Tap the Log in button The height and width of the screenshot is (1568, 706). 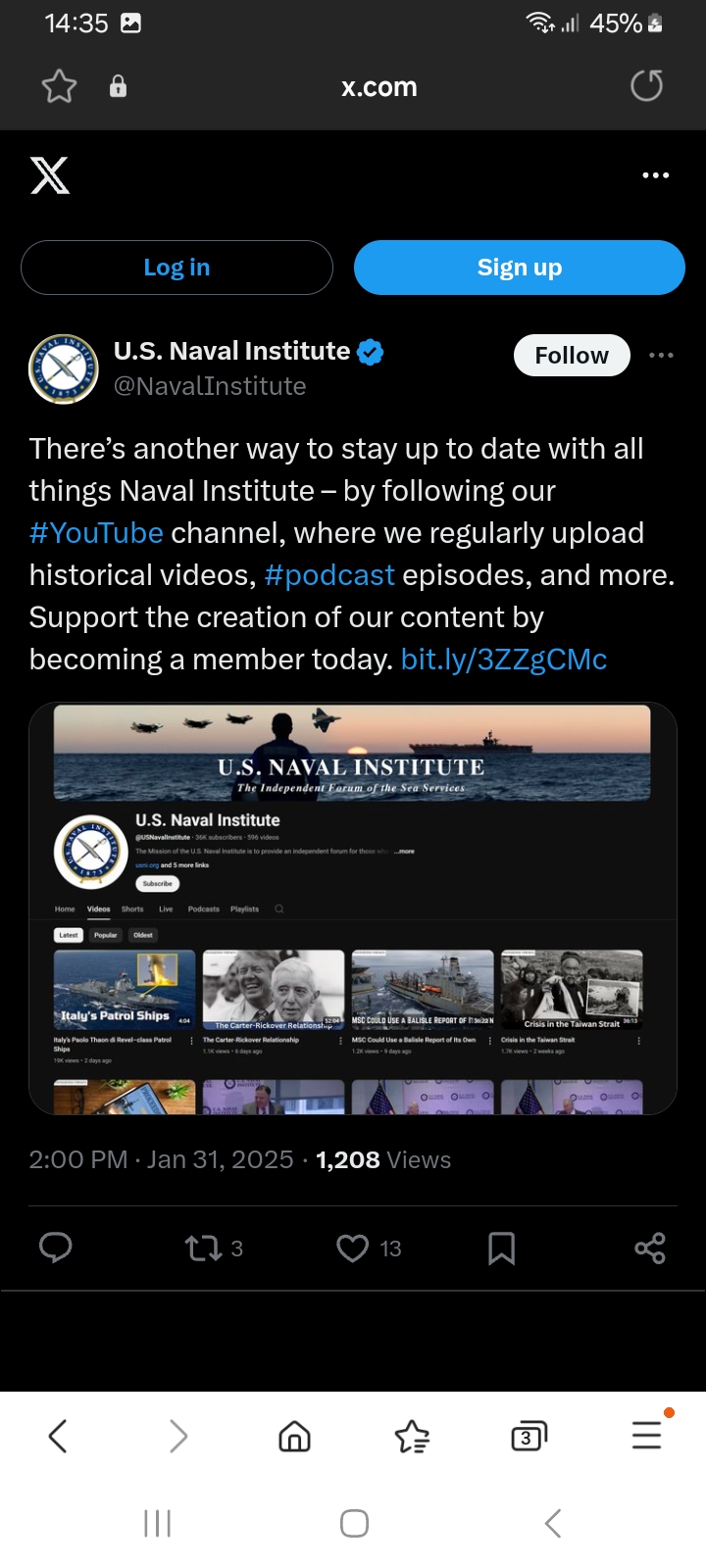(x=176, y=268)
